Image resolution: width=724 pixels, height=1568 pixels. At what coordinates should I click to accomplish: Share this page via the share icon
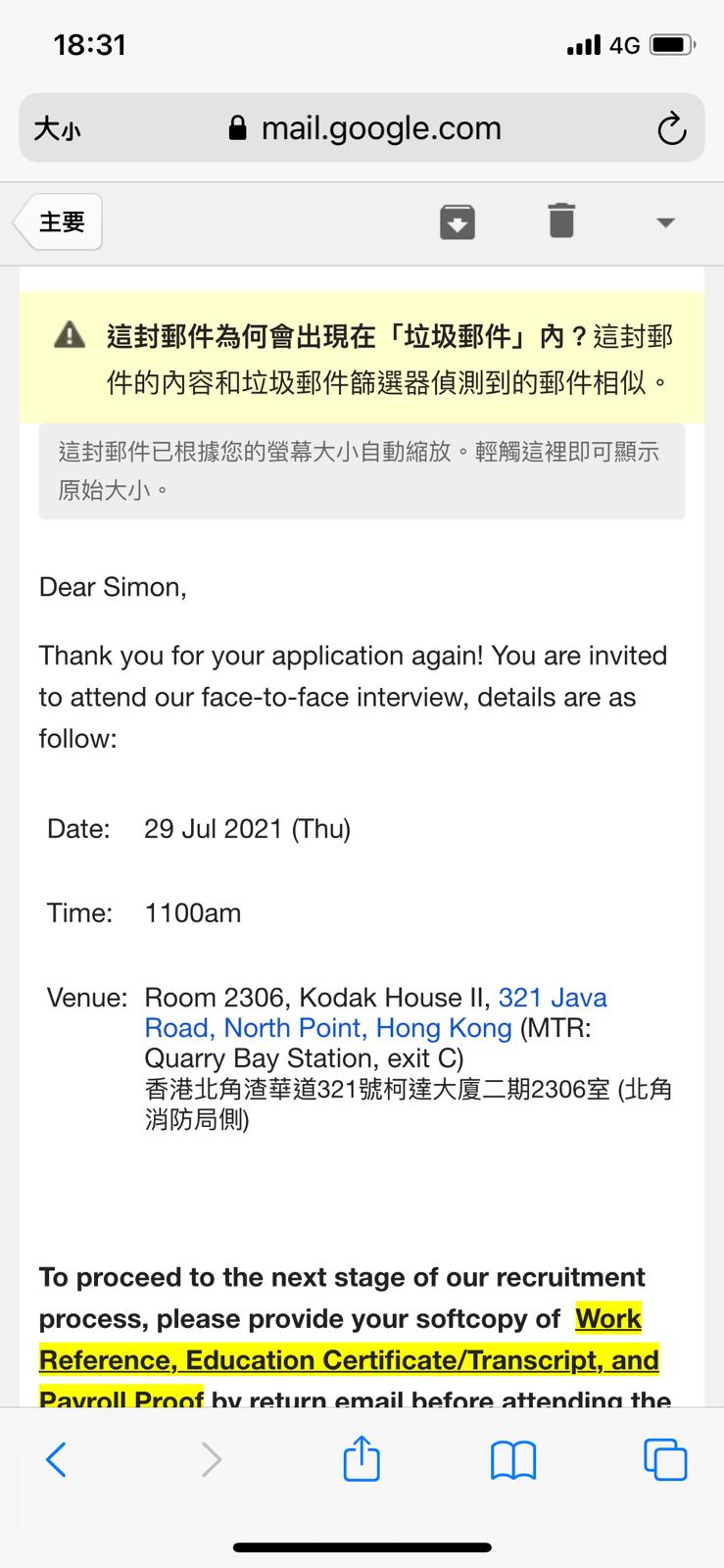point(362,1458)
